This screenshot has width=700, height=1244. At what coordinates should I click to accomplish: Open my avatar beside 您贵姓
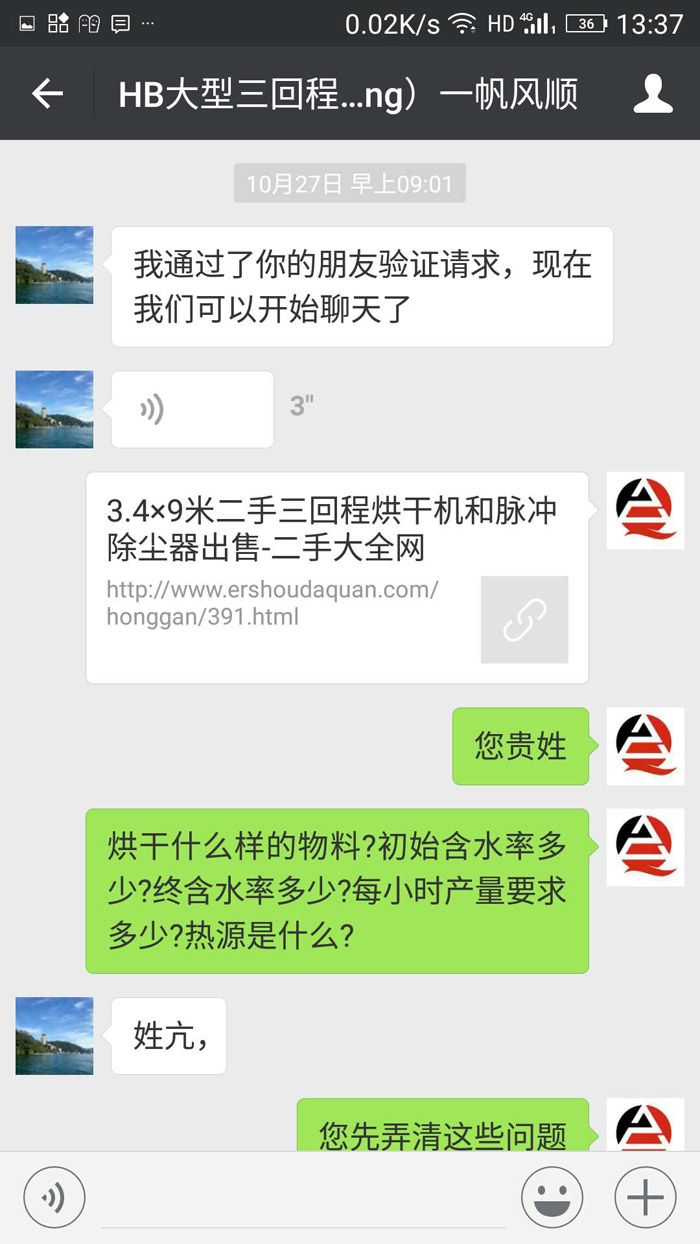click(645, 746)
